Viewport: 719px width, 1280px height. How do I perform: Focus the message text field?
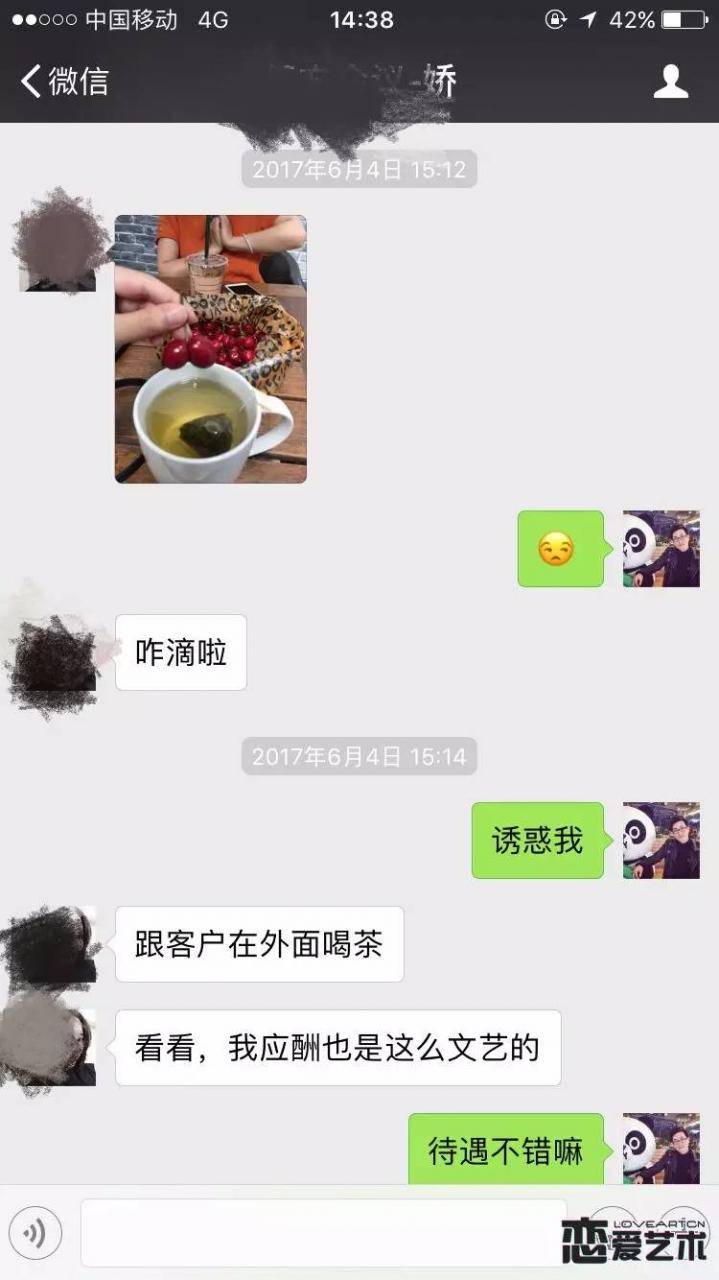point(322,1234)
